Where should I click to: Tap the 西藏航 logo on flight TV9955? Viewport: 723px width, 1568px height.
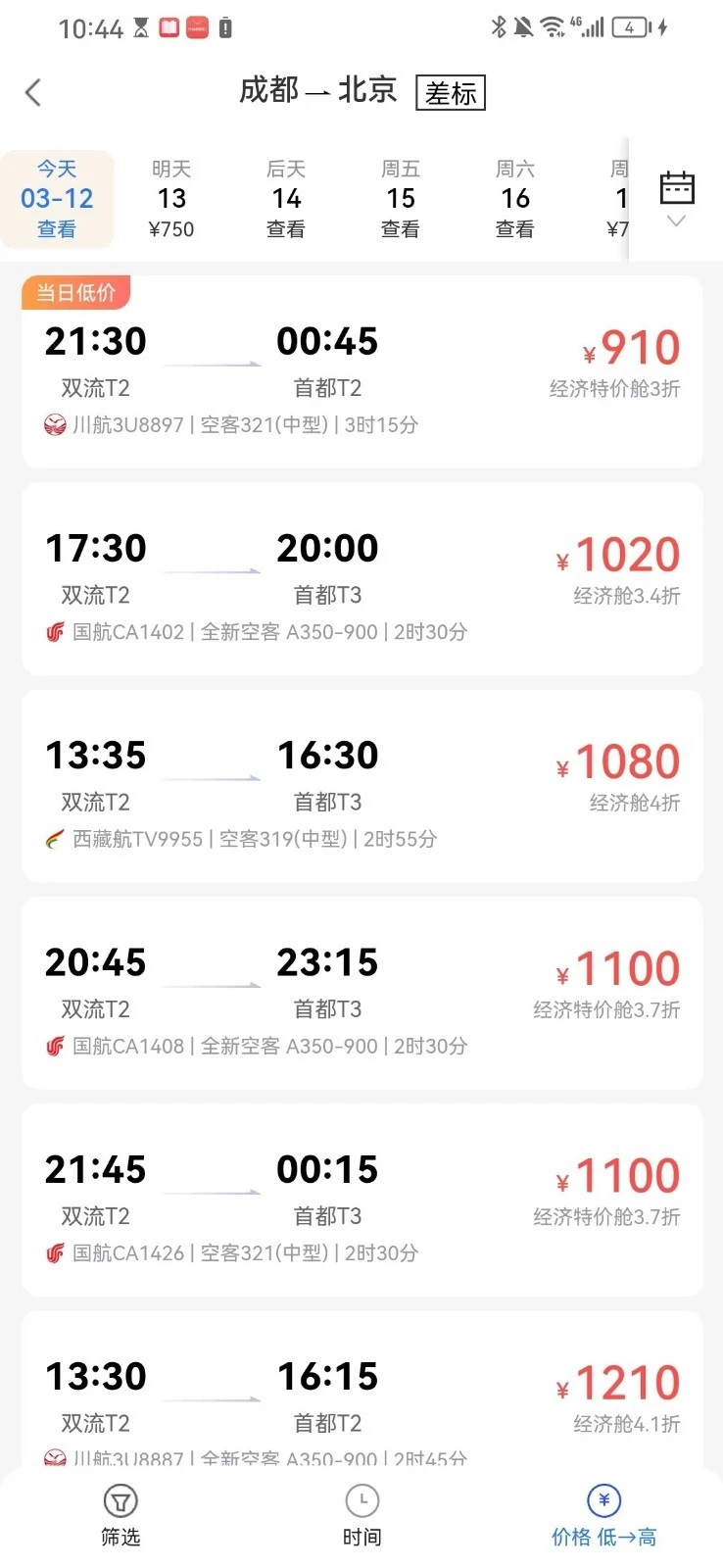point(56,839)
